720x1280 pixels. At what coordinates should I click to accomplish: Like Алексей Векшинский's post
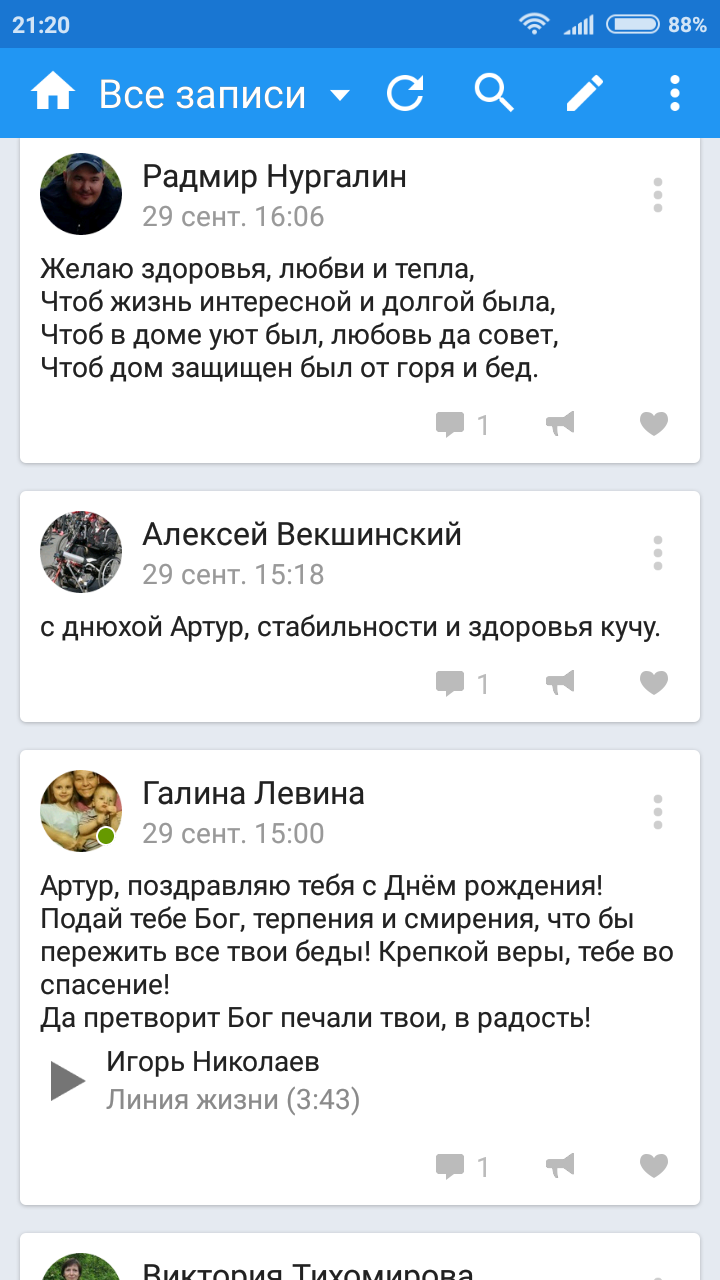point(653,683)
